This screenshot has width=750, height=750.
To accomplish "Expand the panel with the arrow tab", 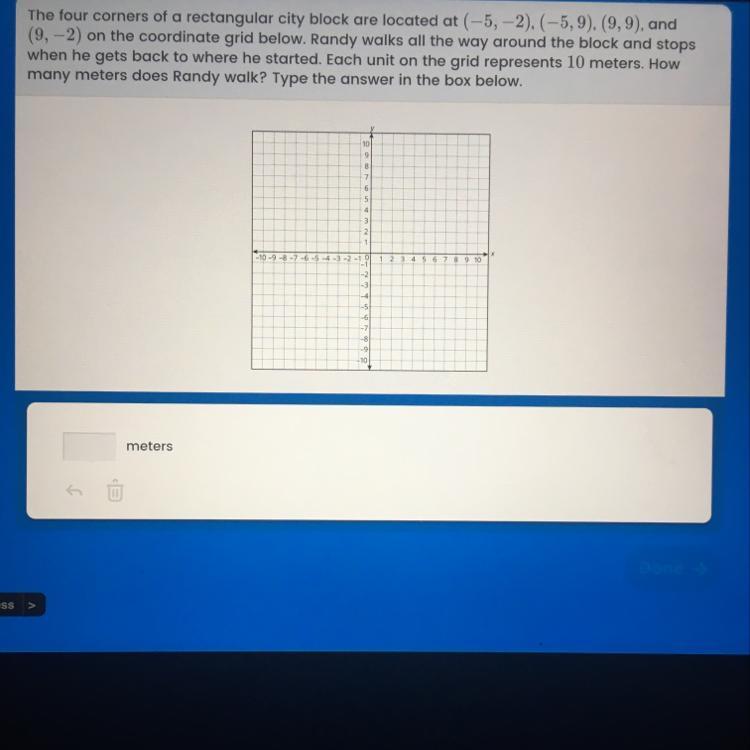I will point(22,605).
